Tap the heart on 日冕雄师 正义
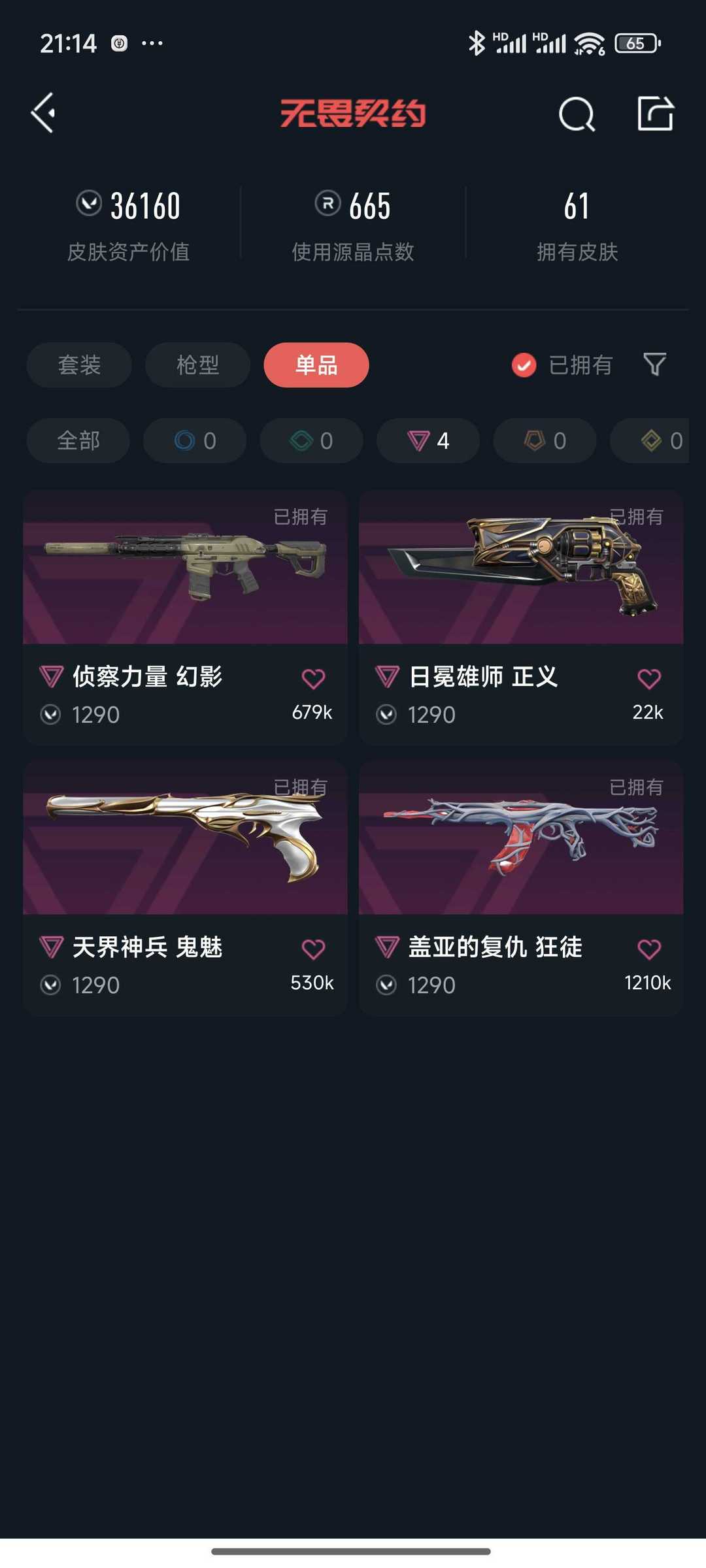This screenshot has width=706, height=1568. point(648,679)
